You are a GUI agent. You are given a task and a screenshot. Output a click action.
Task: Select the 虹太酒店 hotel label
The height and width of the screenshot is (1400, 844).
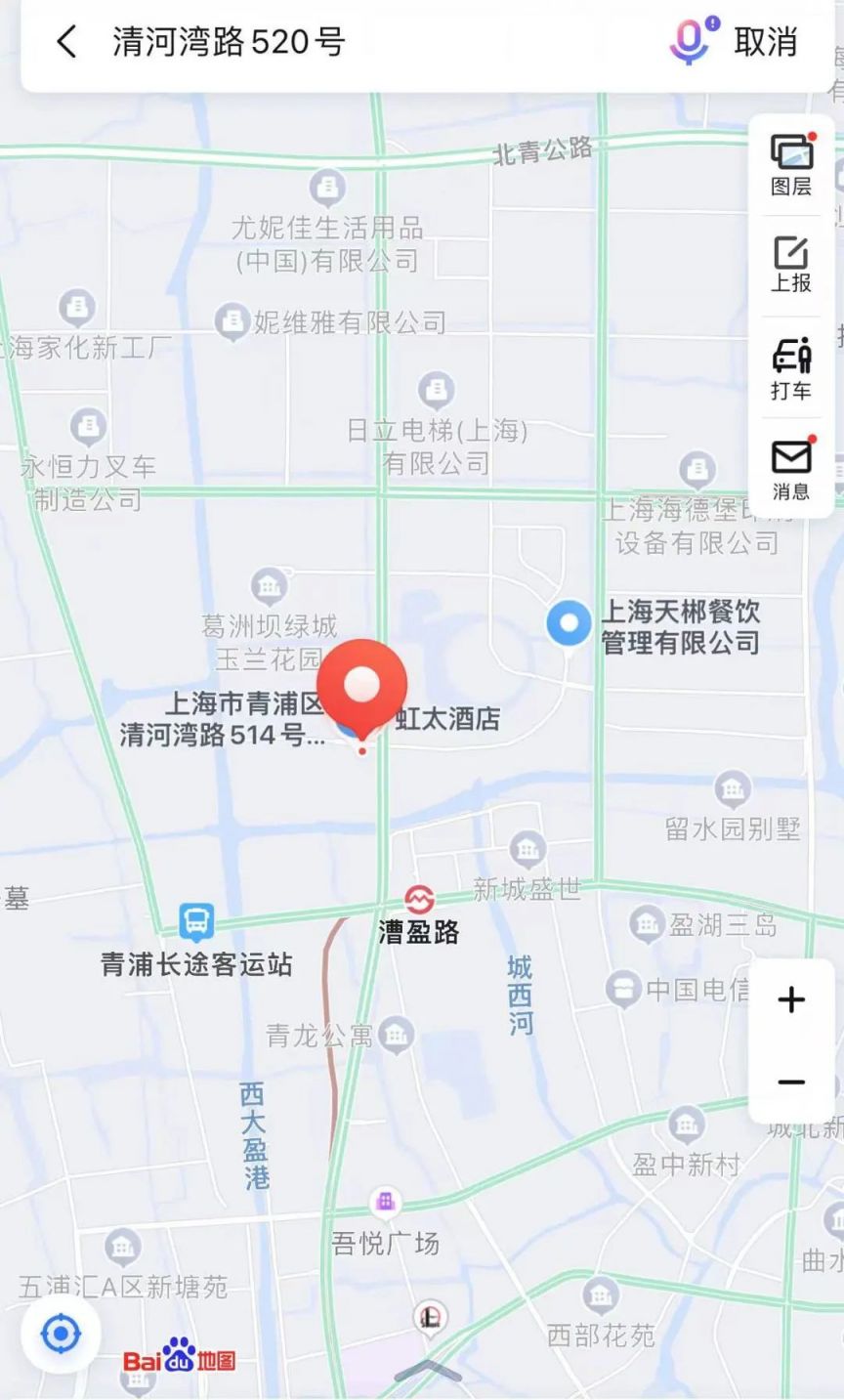click(x=448, y=720)
